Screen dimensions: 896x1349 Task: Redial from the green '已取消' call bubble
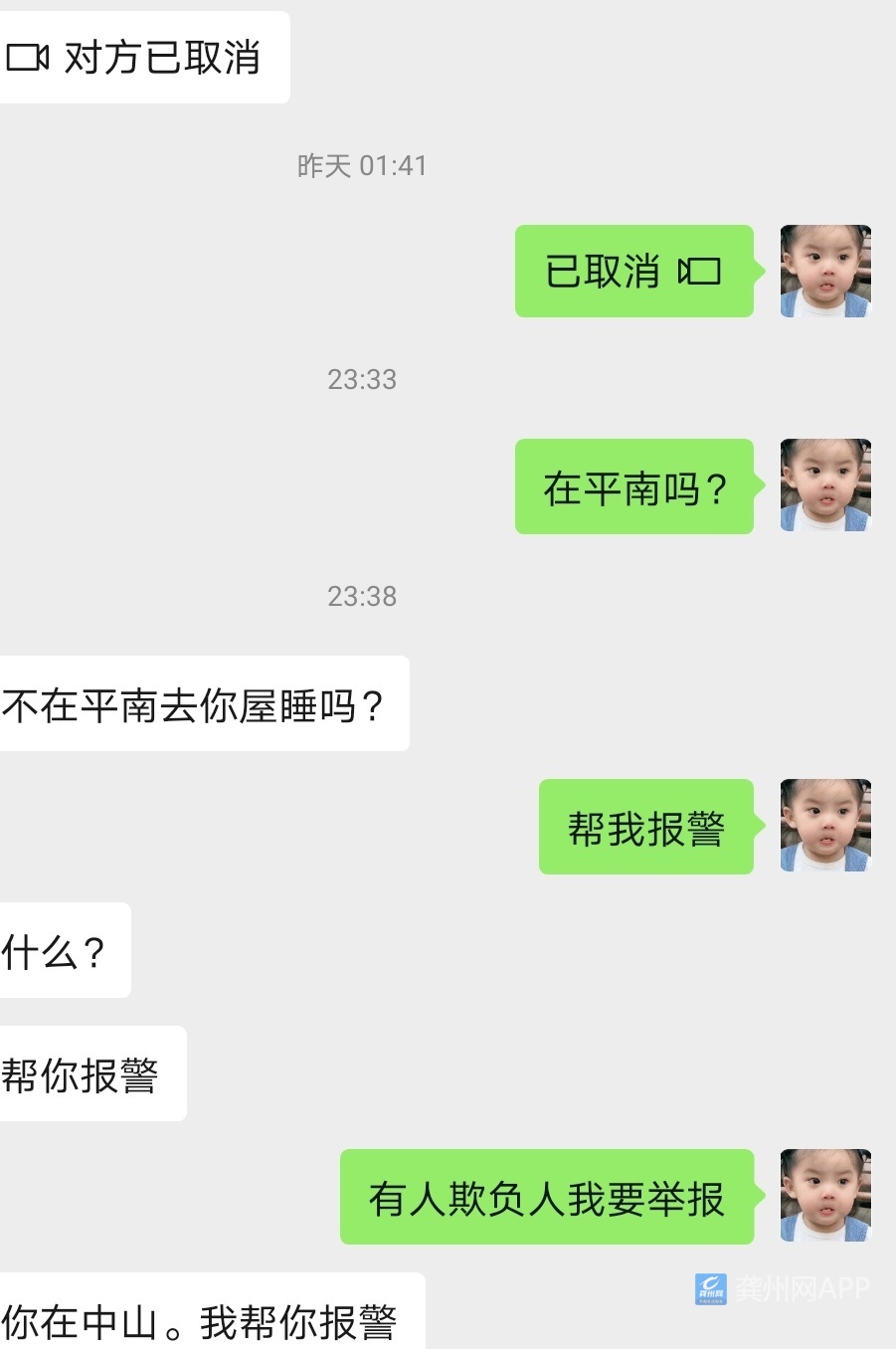[x=633, y=272]
